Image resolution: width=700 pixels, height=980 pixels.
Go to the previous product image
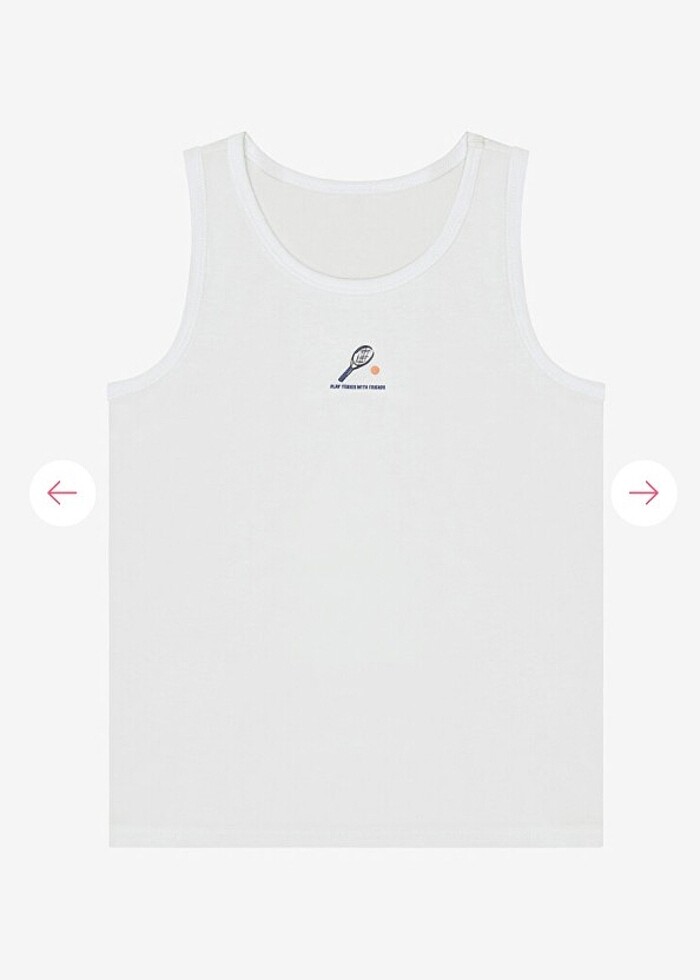(x=62, y=492)
